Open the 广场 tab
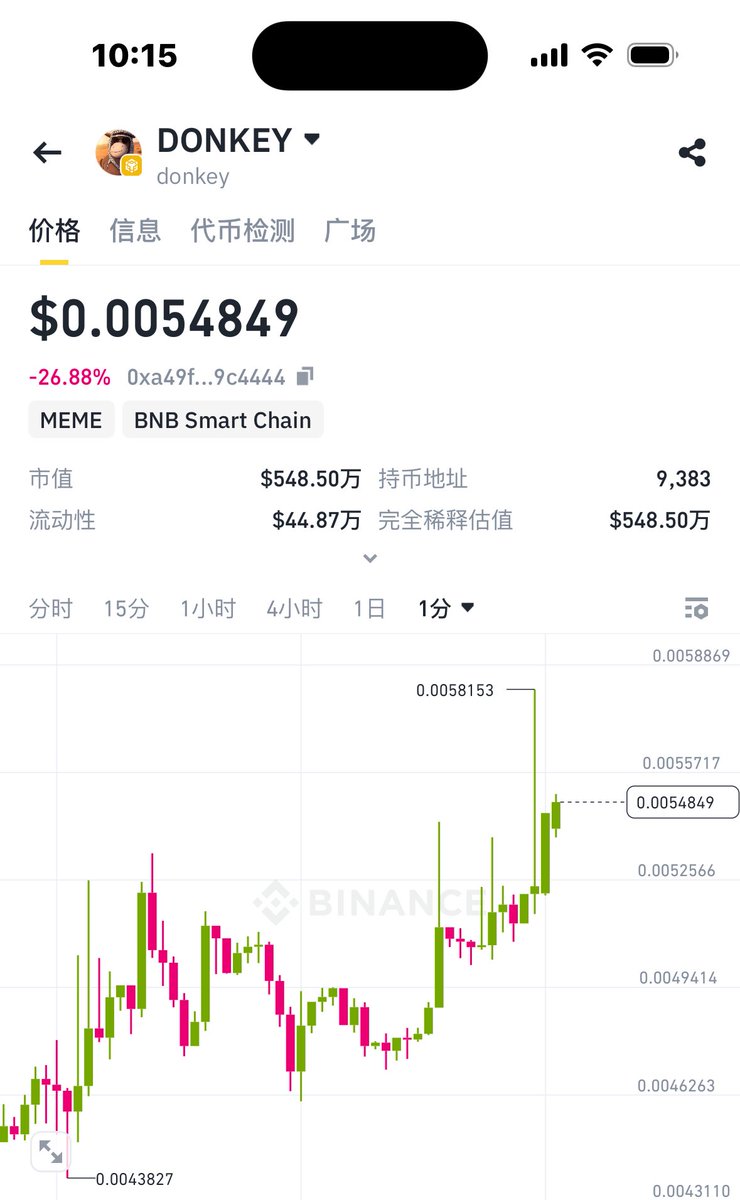740x1200 pixels. click(350, 231)
